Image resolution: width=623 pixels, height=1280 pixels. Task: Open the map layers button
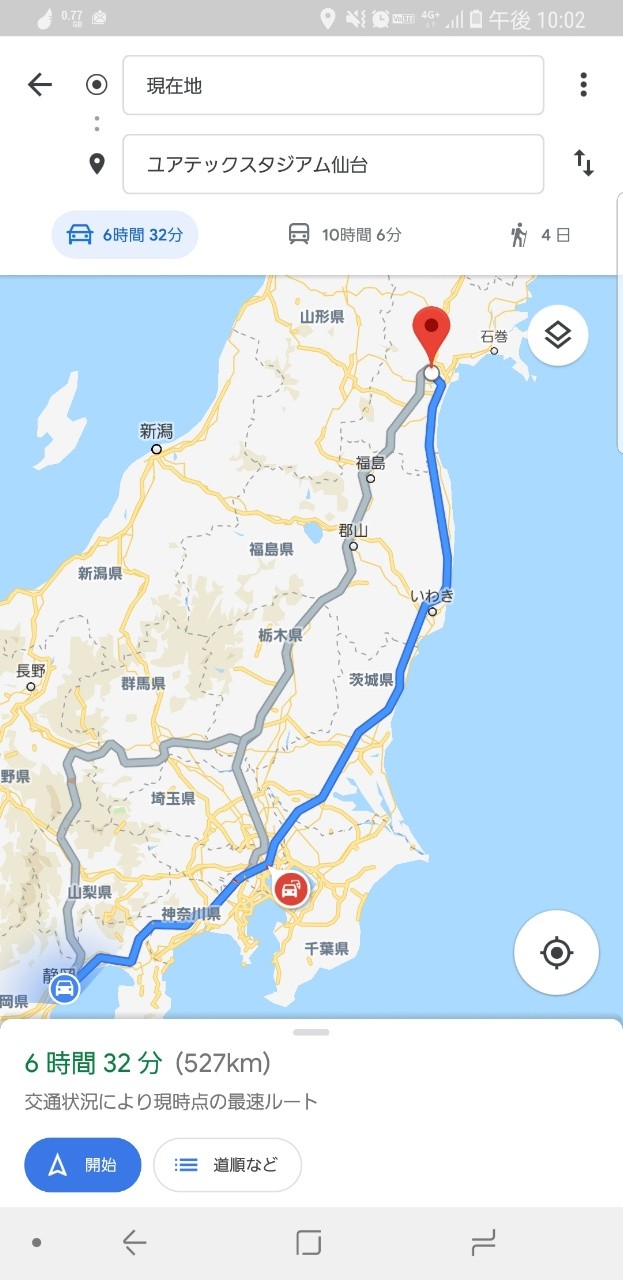pyautogui.click(x=558, y=335)
